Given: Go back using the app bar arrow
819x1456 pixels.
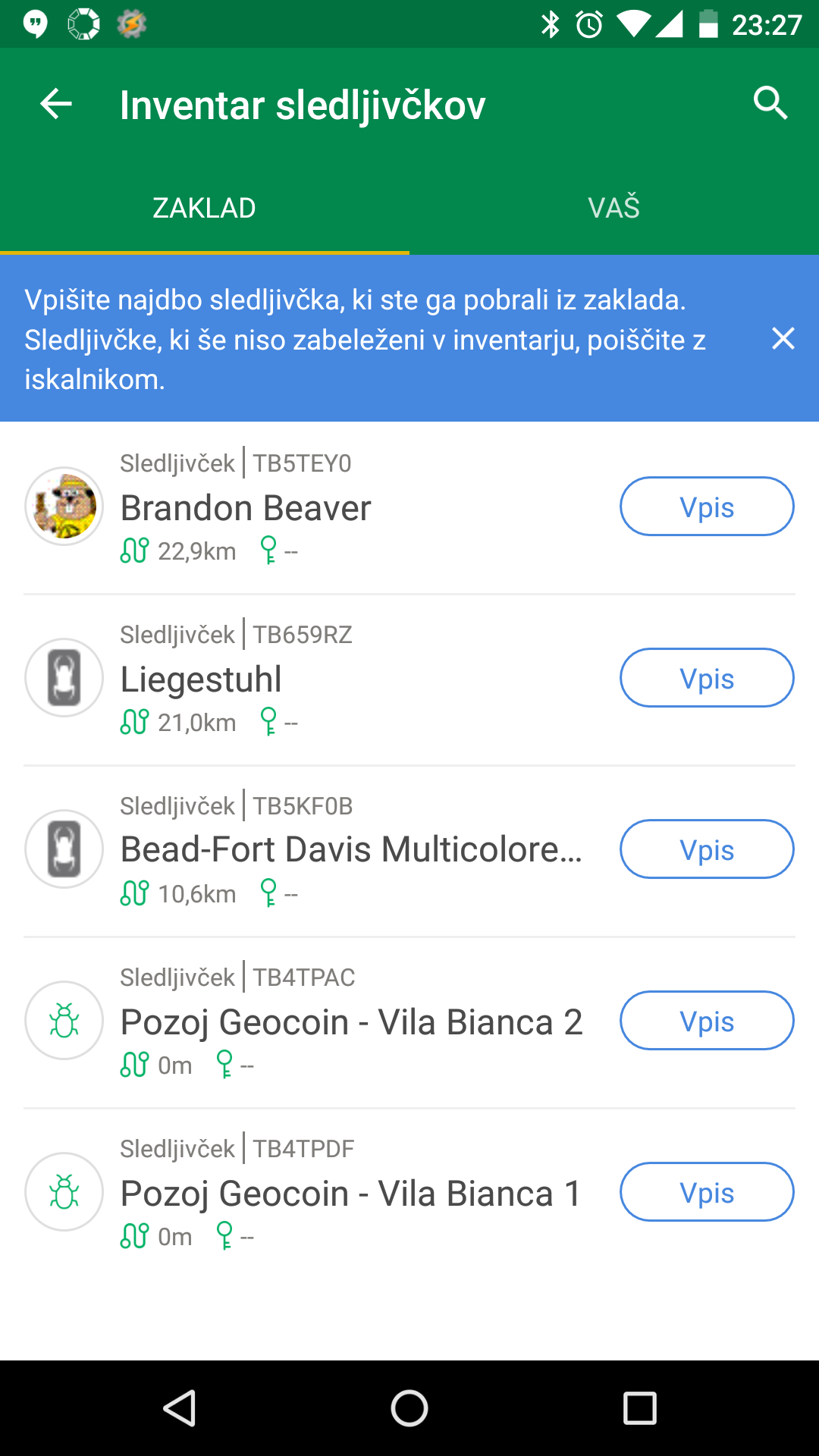Looking at the screenshot, I should 56,104.
